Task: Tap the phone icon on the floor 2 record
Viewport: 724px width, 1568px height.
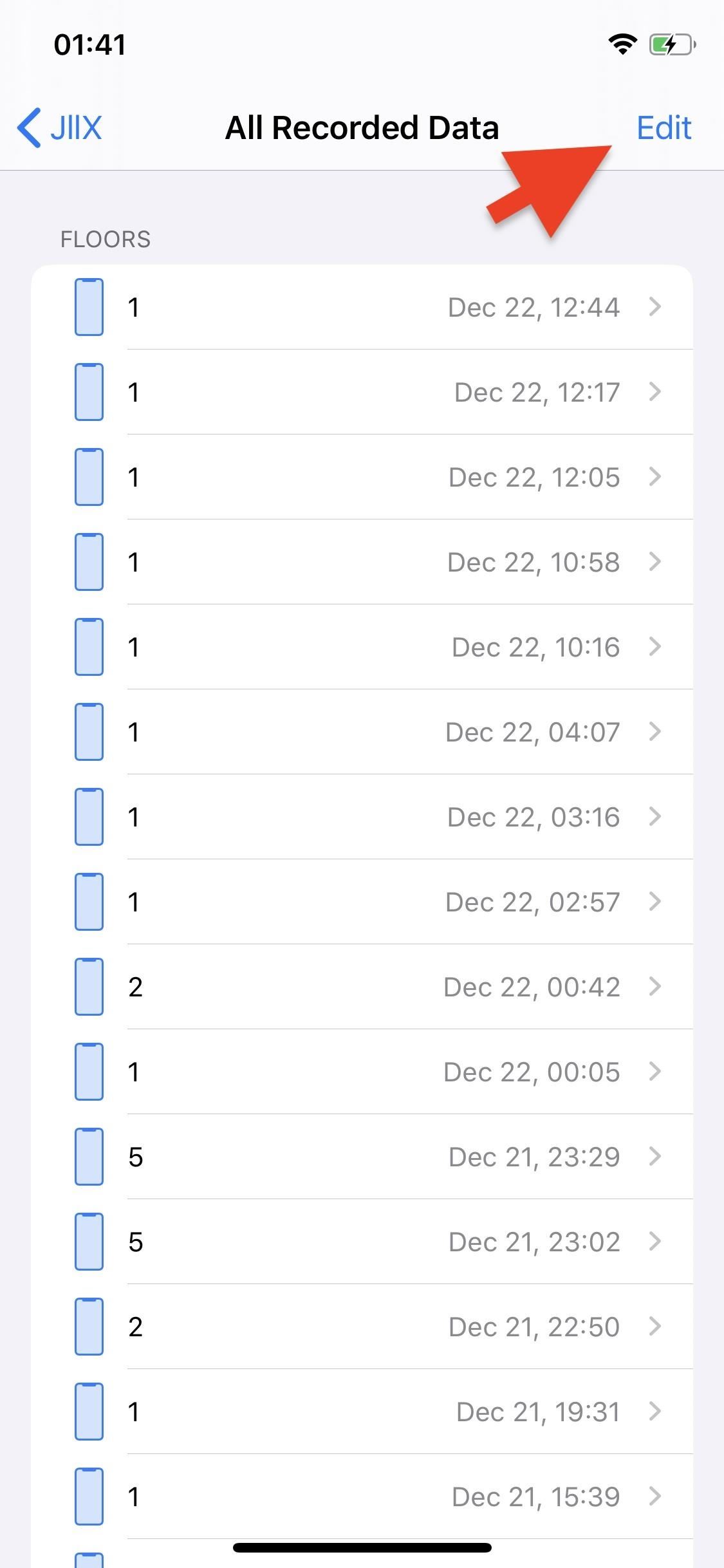Action: click(x=89, y=987)
